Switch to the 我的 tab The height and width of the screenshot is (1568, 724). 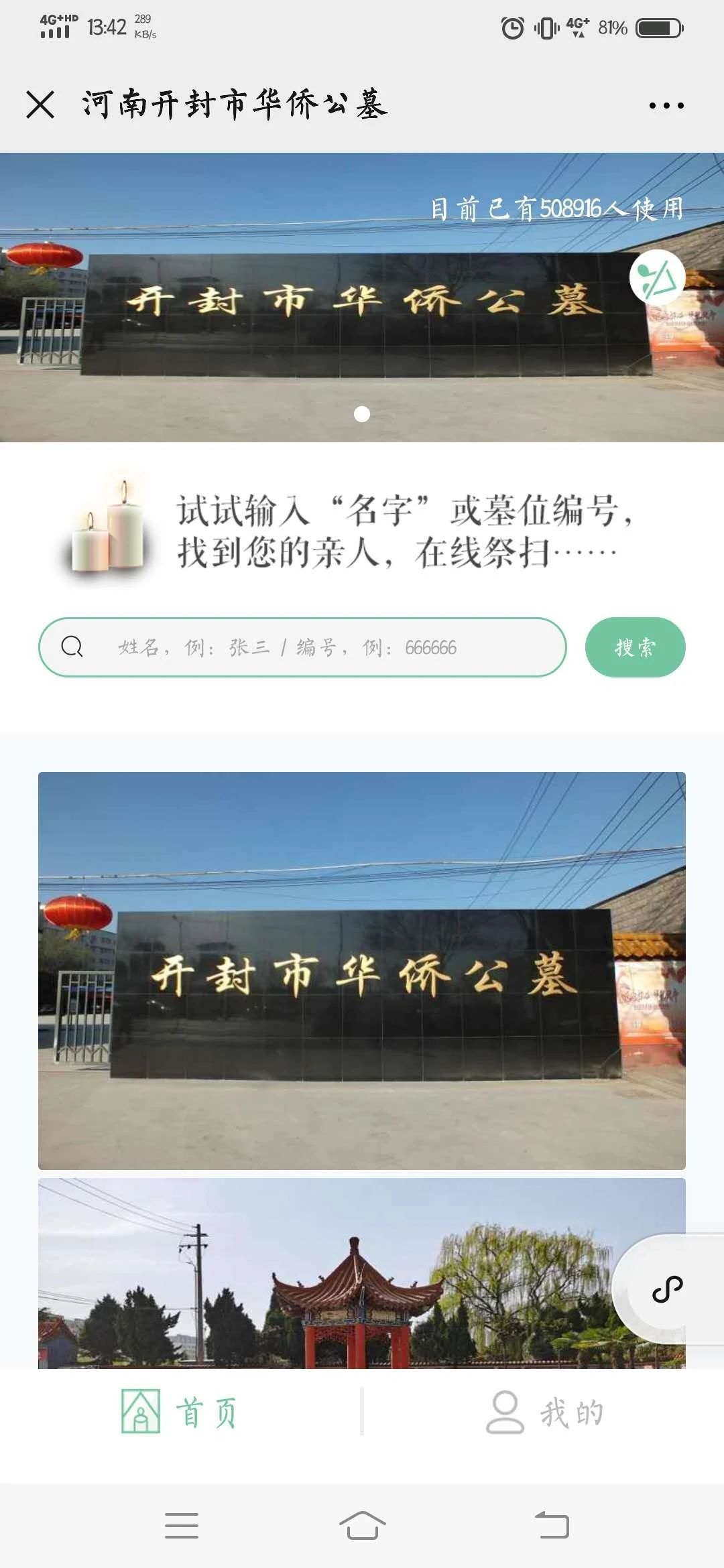pos(544,1413)
